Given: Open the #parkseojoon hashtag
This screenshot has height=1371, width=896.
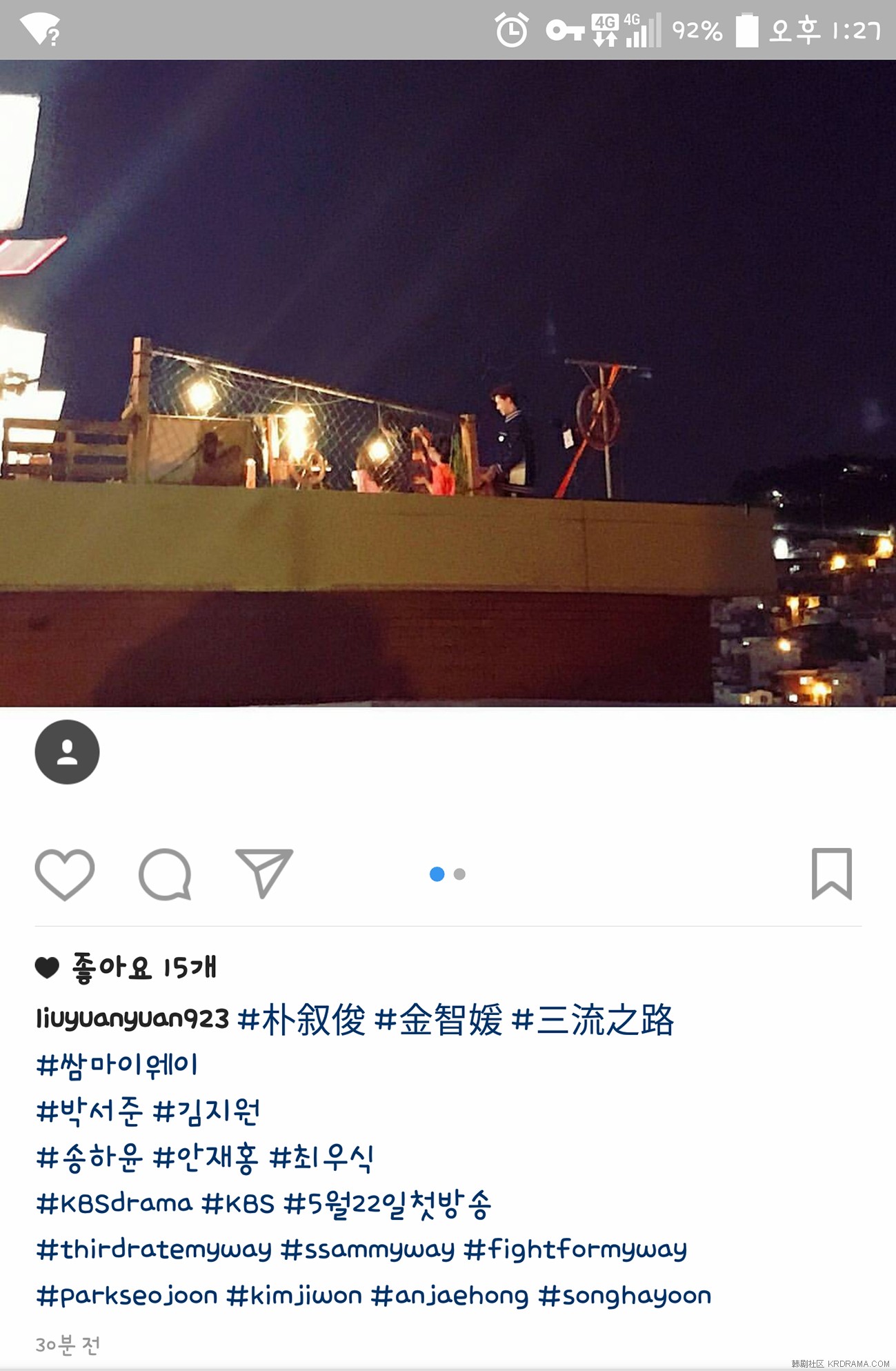Looking at the screenshot, I should coord(127,1296).
